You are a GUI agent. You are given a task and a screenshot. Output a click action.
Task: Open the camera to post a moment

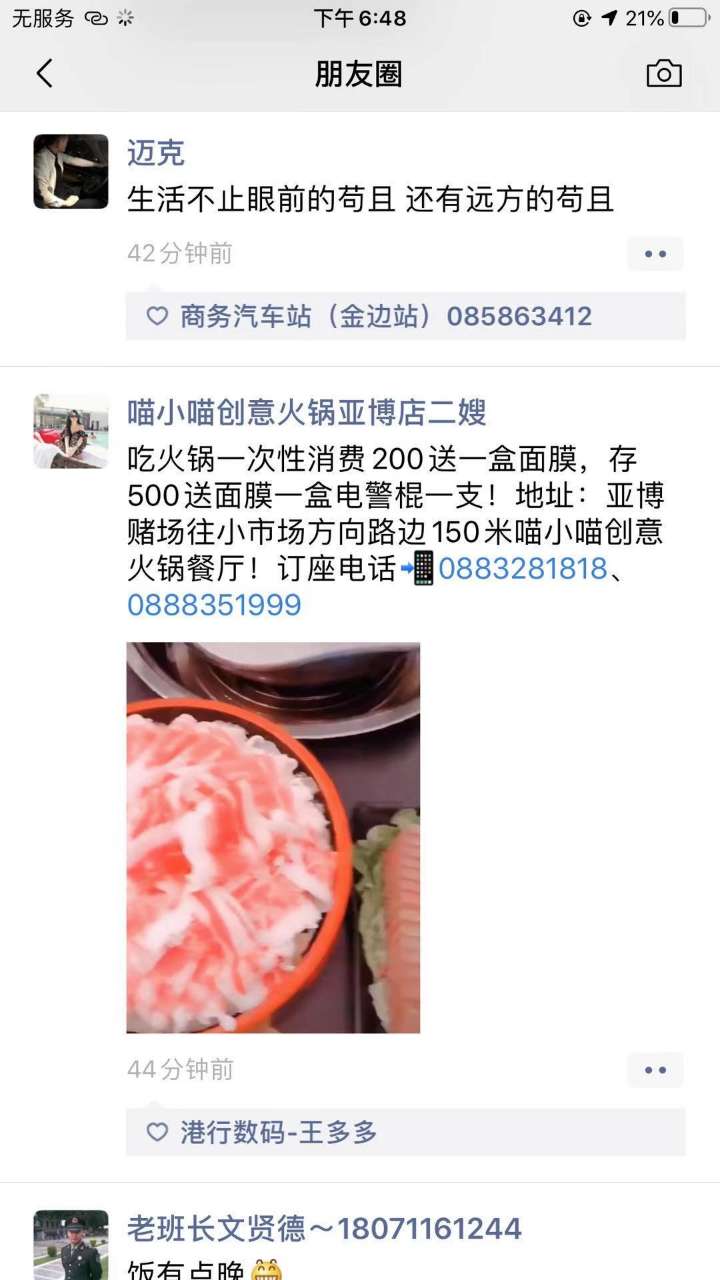(x=664, y=74)
